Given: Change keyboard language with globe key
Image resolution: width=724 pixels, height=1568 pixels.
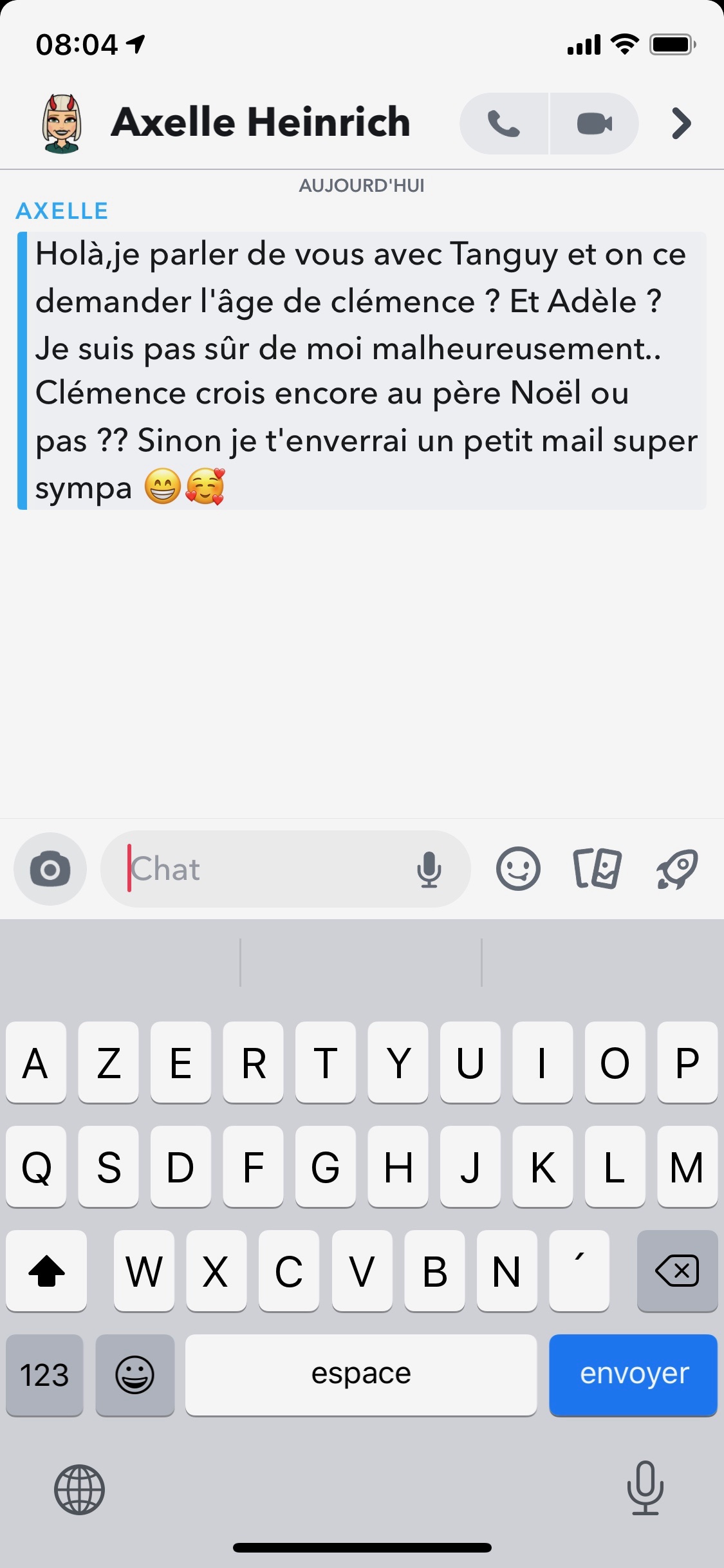Looking at the screenshot, I should pyautogui.click(x=79, y=1489).
